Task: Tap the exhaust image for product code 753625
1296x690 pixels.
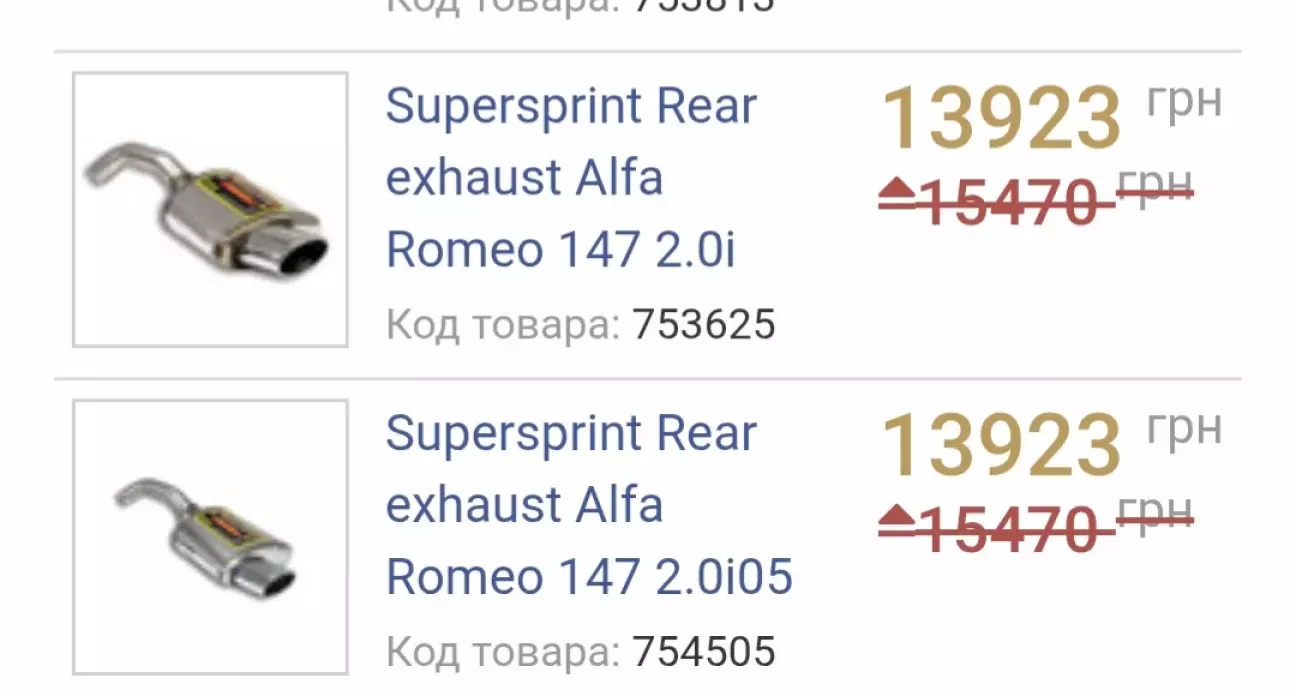Action: coord(210,210)
